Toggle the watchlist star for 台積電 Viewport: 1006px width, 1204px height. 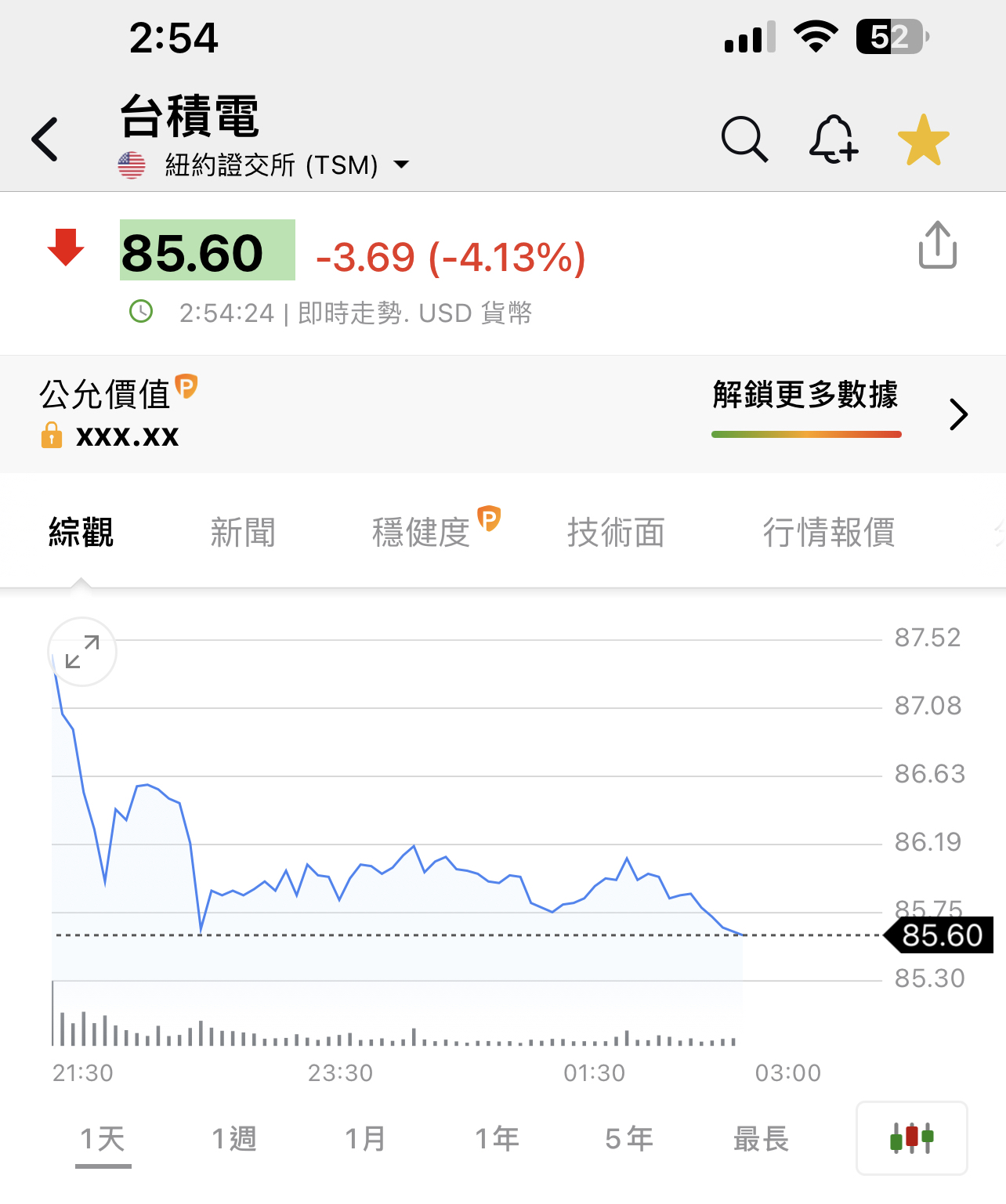pos(923,140)
